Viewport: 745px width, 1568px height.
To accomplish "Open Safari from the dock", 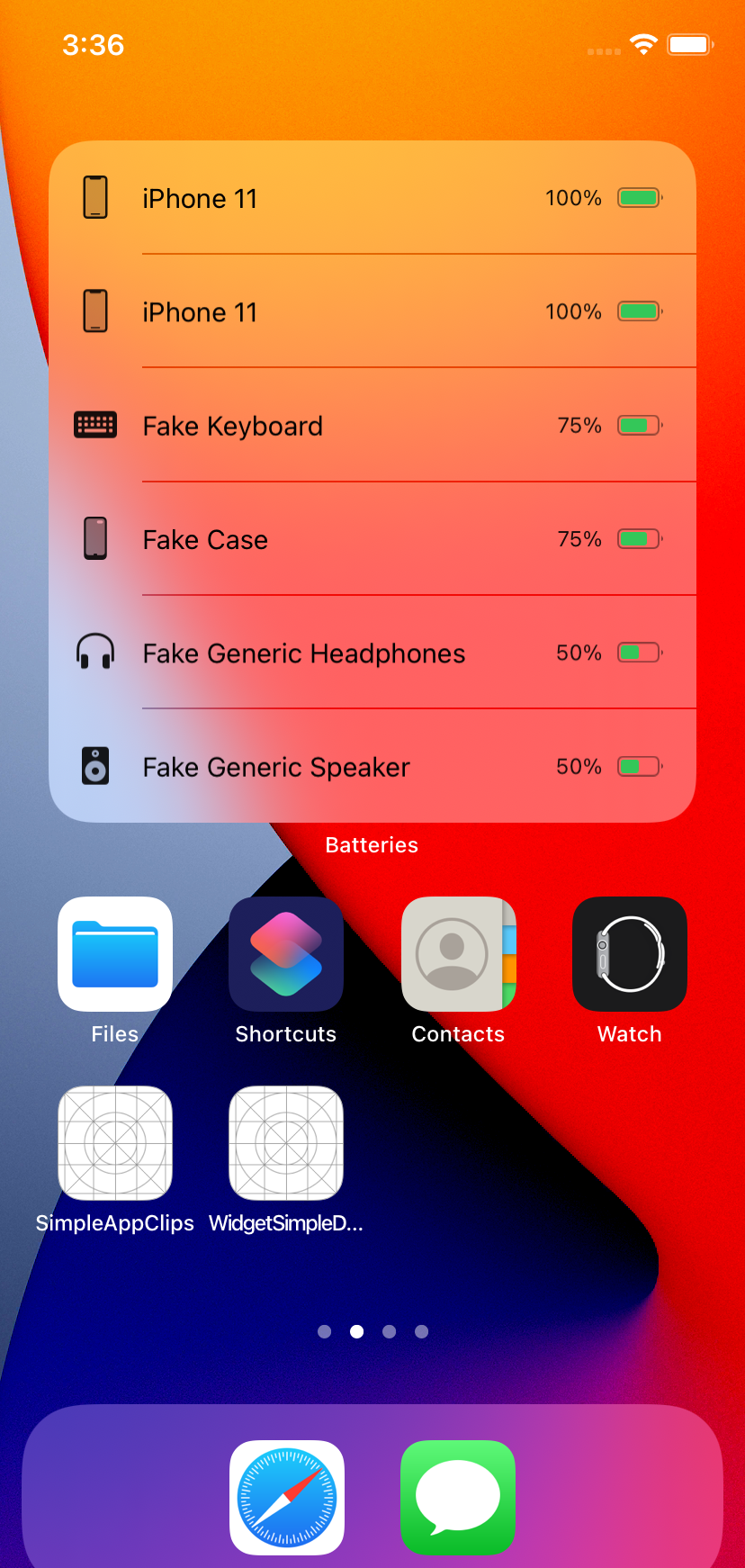I will coord(286,1498).
